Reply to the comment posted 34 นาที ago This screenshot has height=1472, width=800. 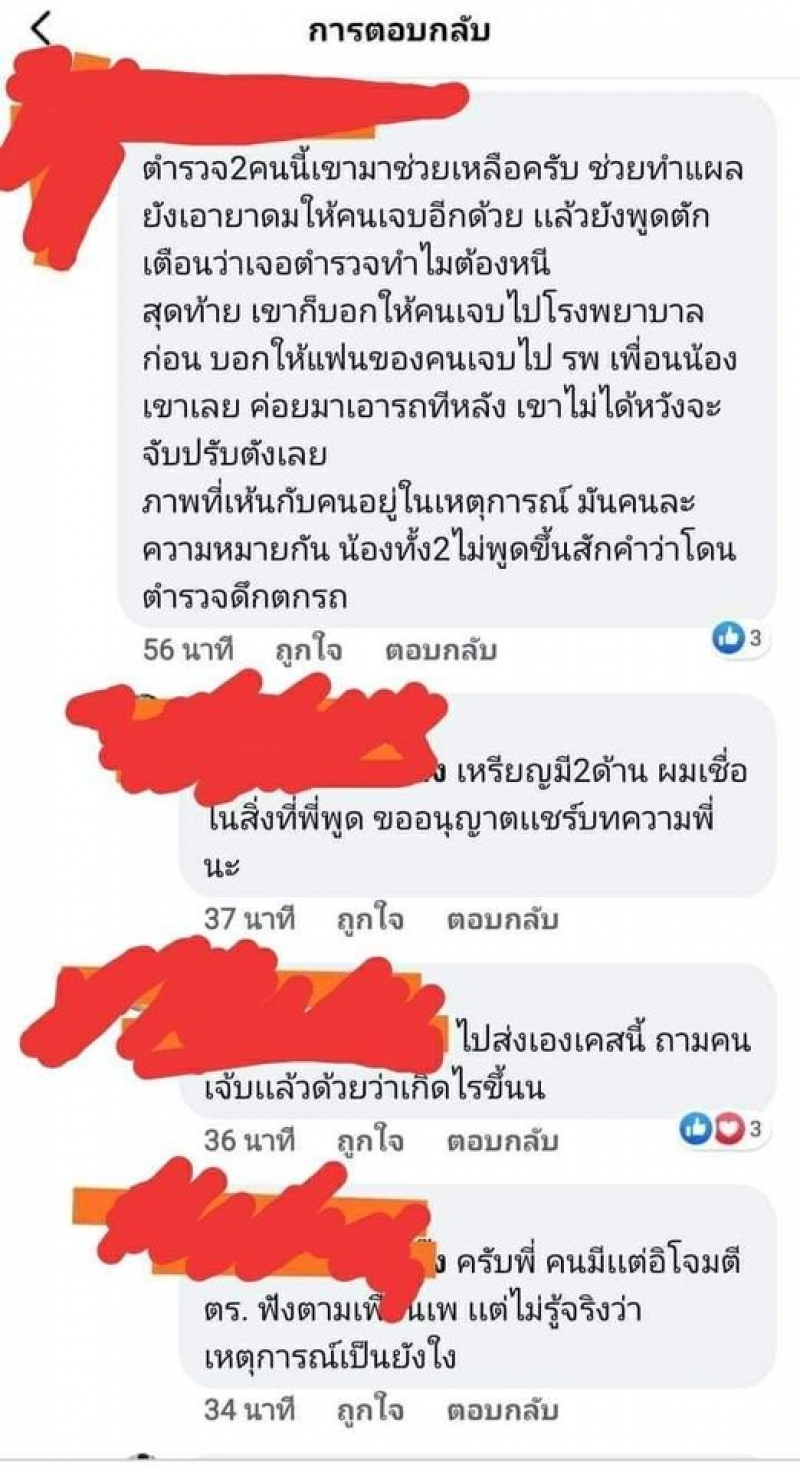(x=502, y=1411)
